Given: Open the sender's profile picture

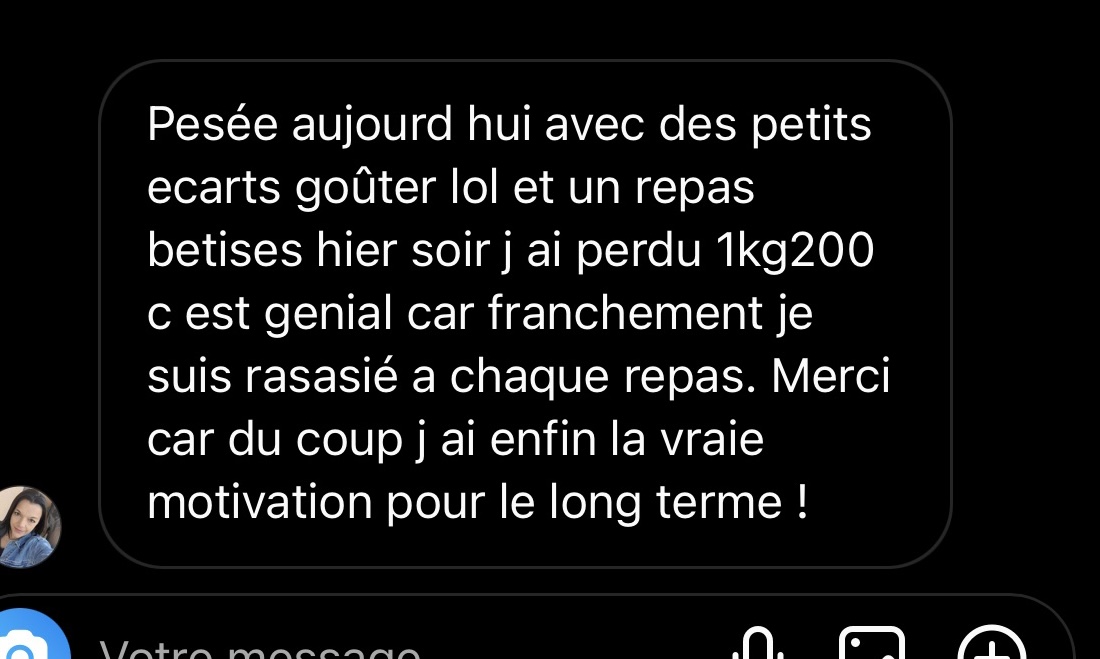Looking at the screenshot, I should pyautogui.click(x=29, y=527).
